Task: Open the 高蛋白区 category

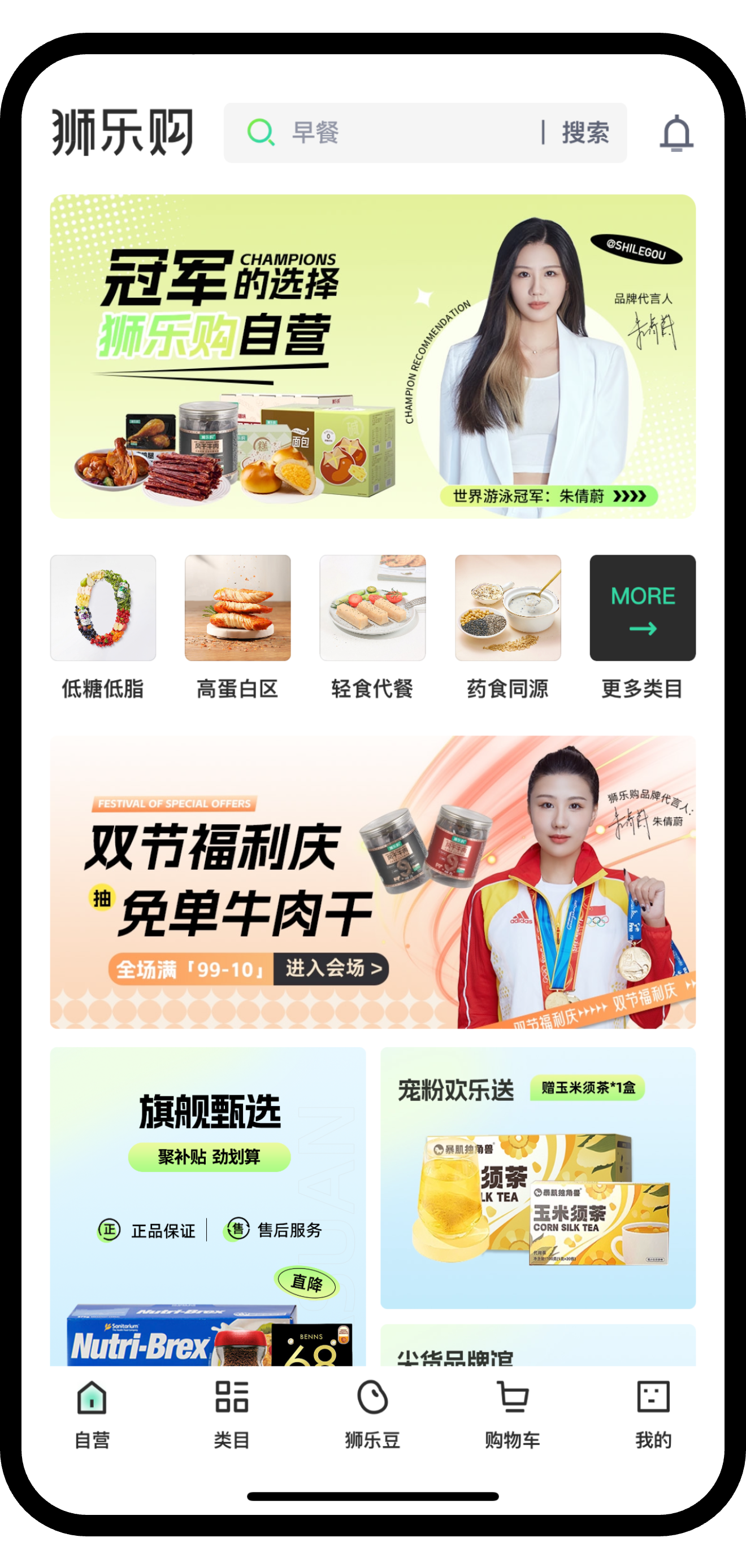Action: point(237,609)
